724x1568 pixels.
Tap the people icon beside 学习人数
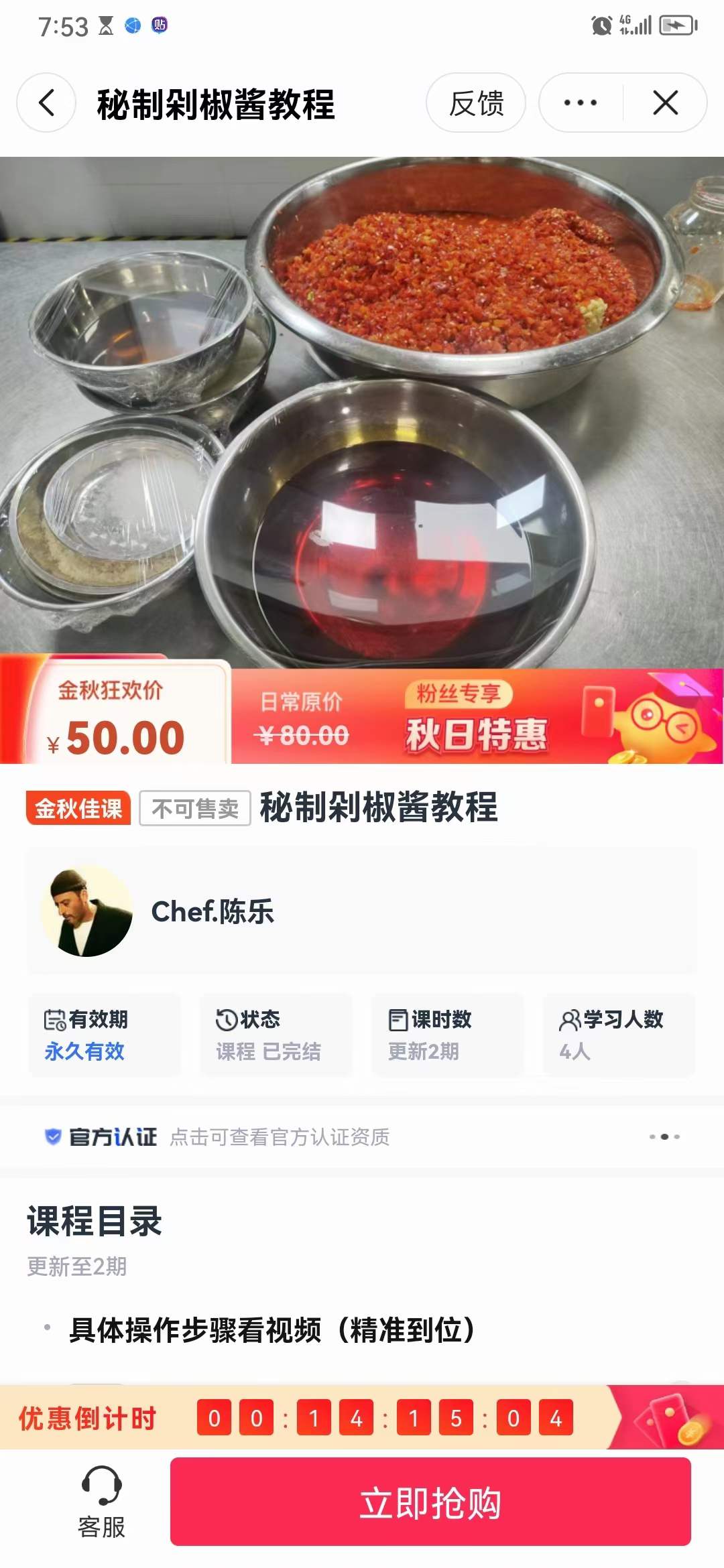click(x=569, y=1019)
